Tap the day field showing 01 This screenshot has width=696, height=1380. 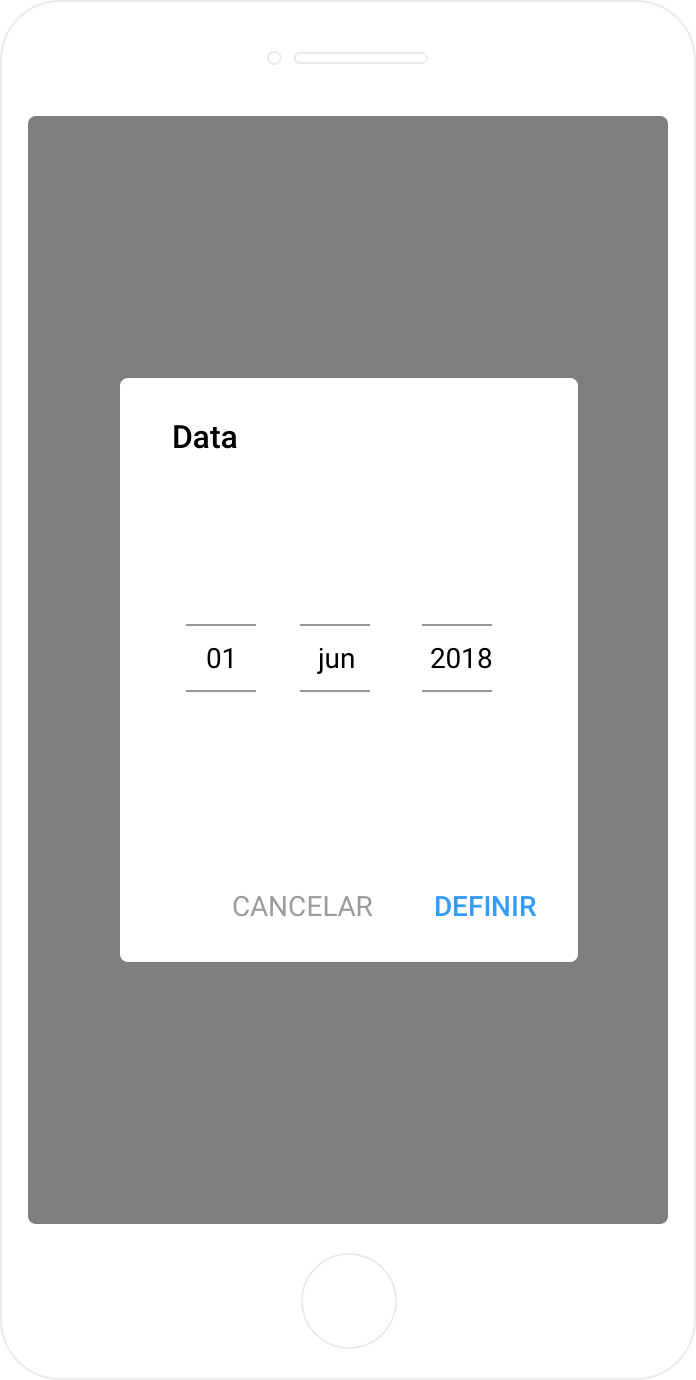click(x=221, y=658)
